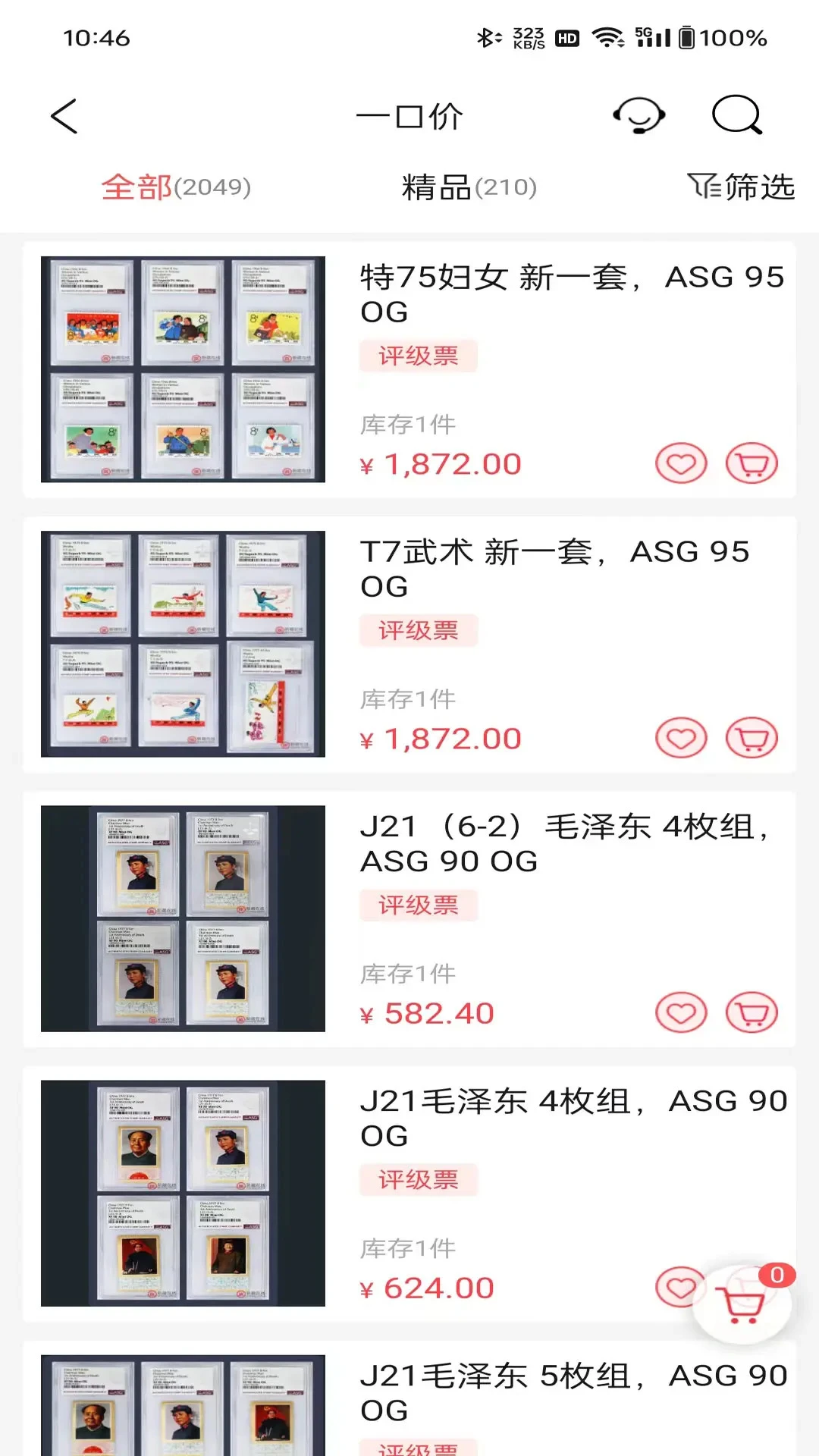Favorite the ¥624.00 J21 listing
Screen dimensions: 819x1456
[681, 1286]
